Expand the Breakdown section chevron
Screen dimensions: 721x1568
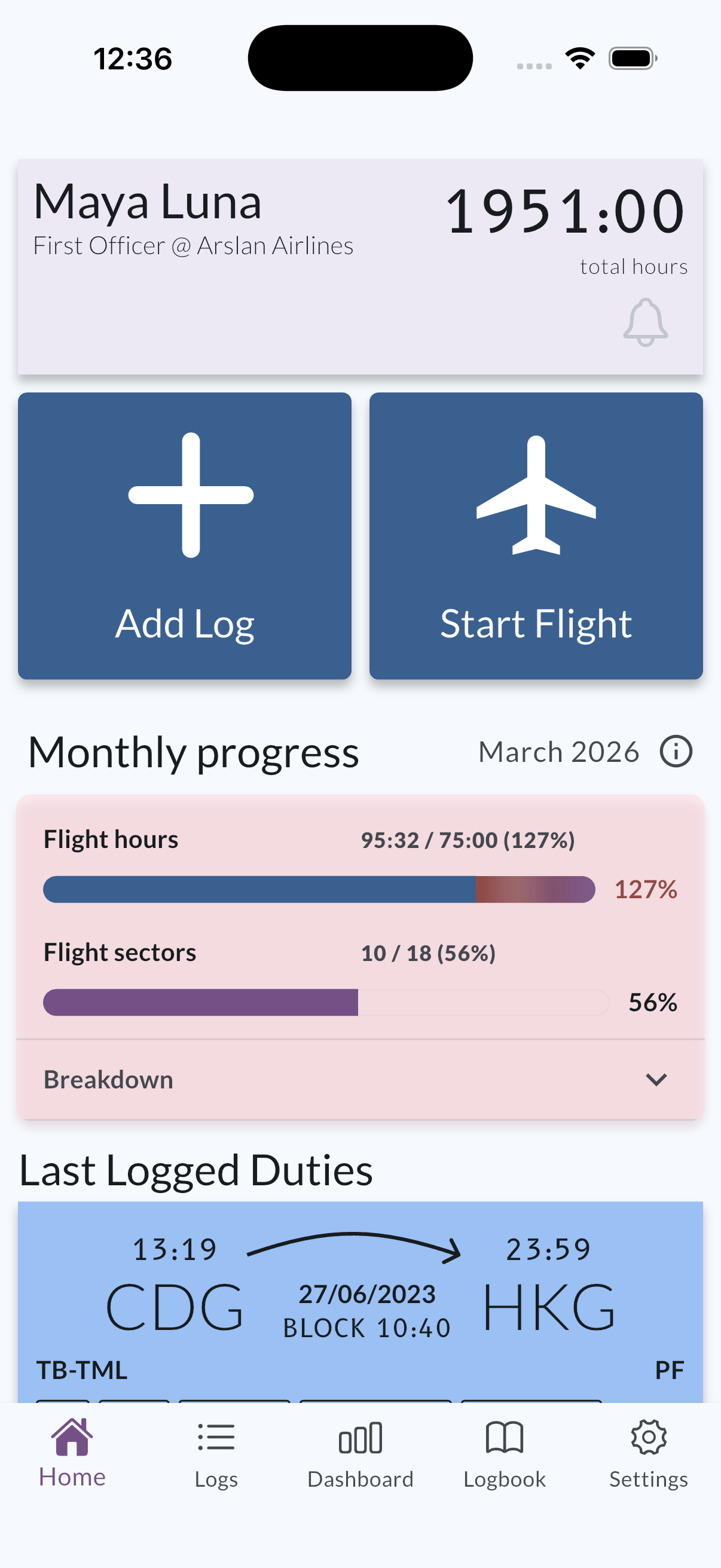point(655,1079)
